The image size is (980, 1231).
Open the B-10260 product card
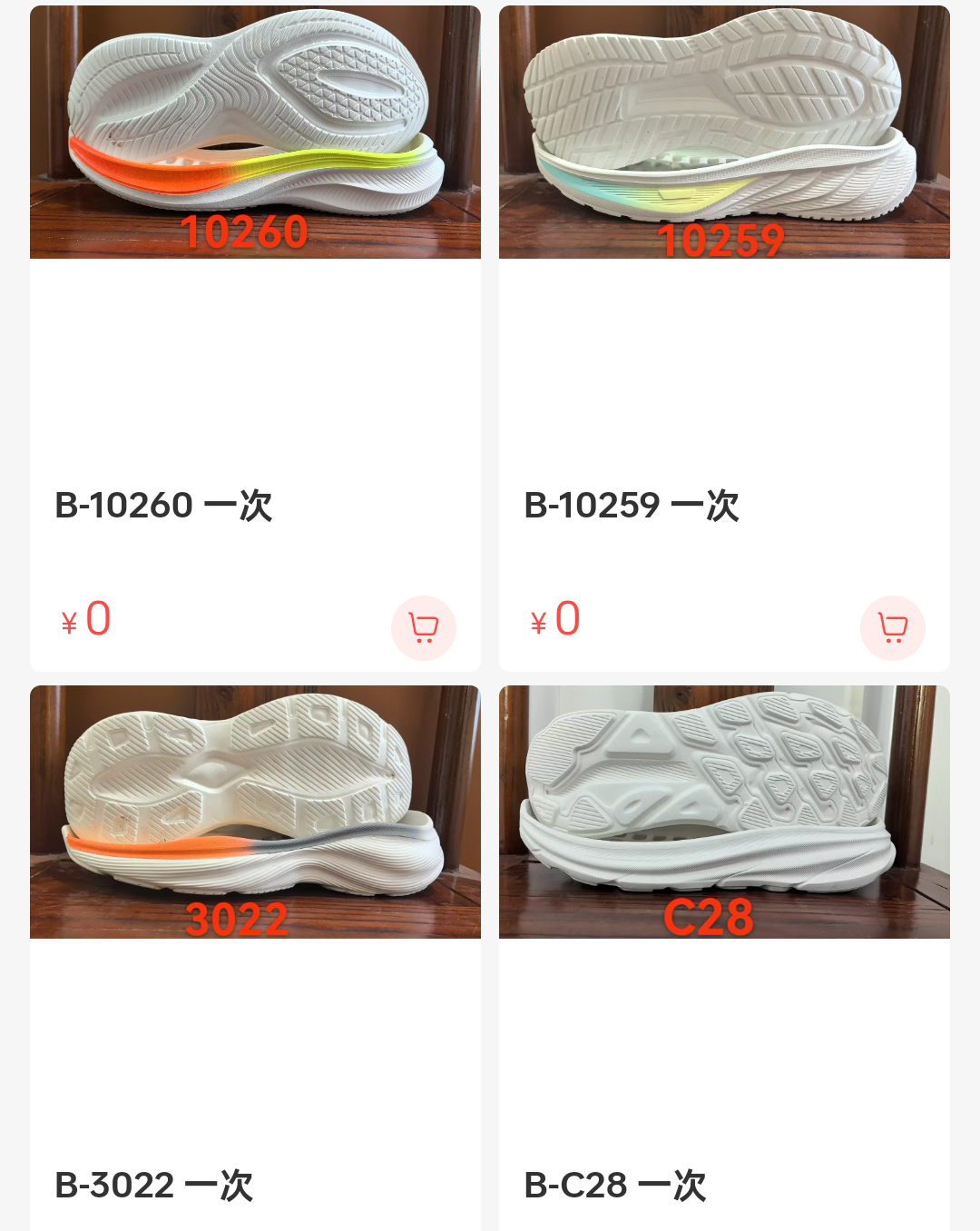pyautogui.click(x=255, y=133)
